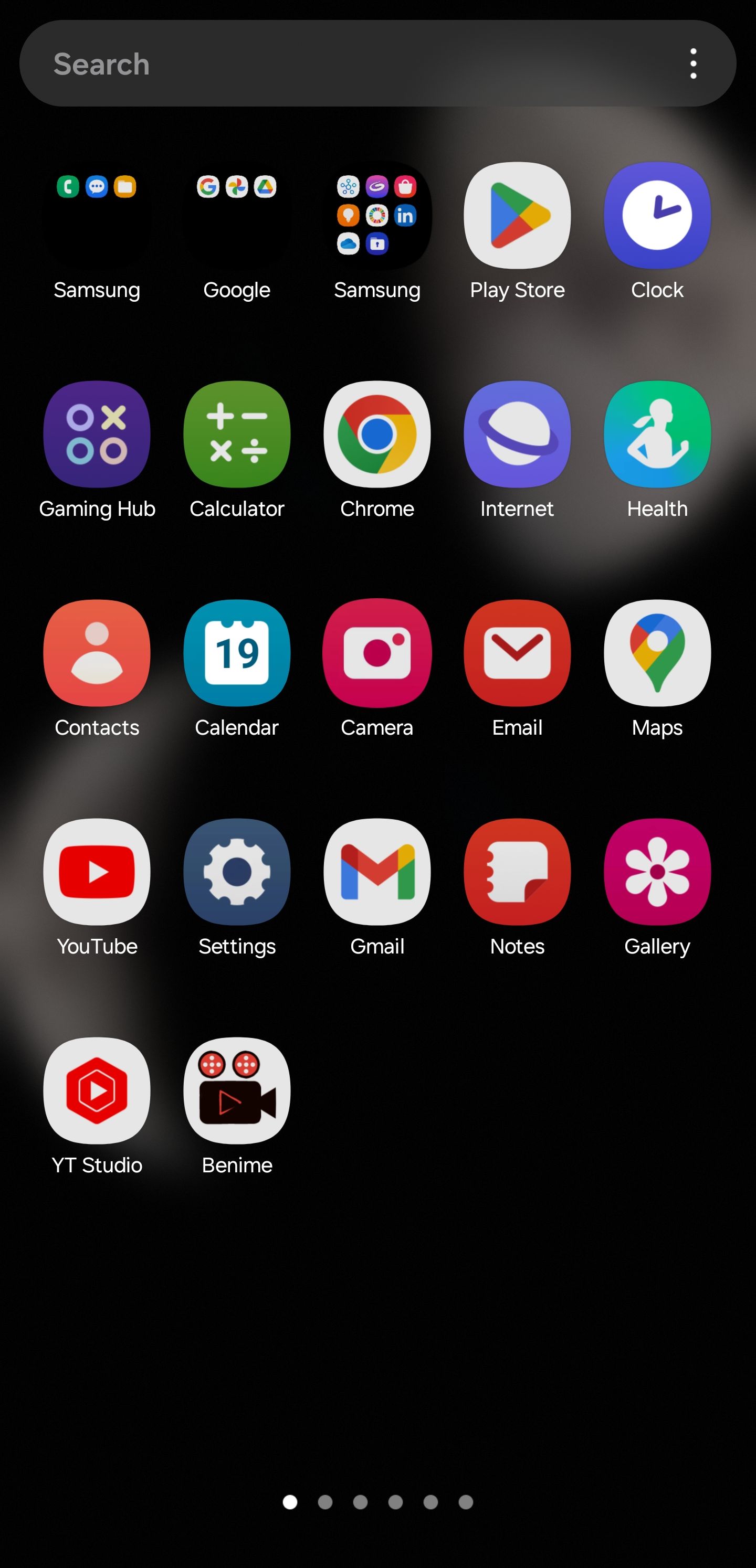Launch the Clock app
This screenshot has height=1568, width=756.
pos(657,216)
